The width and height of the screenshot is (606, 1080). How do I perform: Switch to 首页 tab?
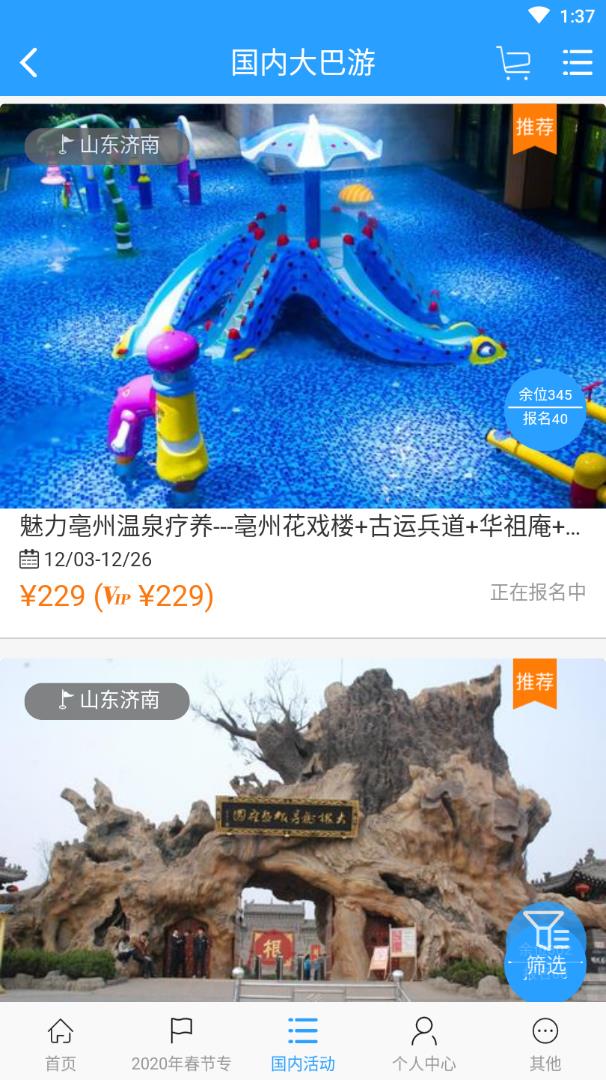coord(60,1042)
